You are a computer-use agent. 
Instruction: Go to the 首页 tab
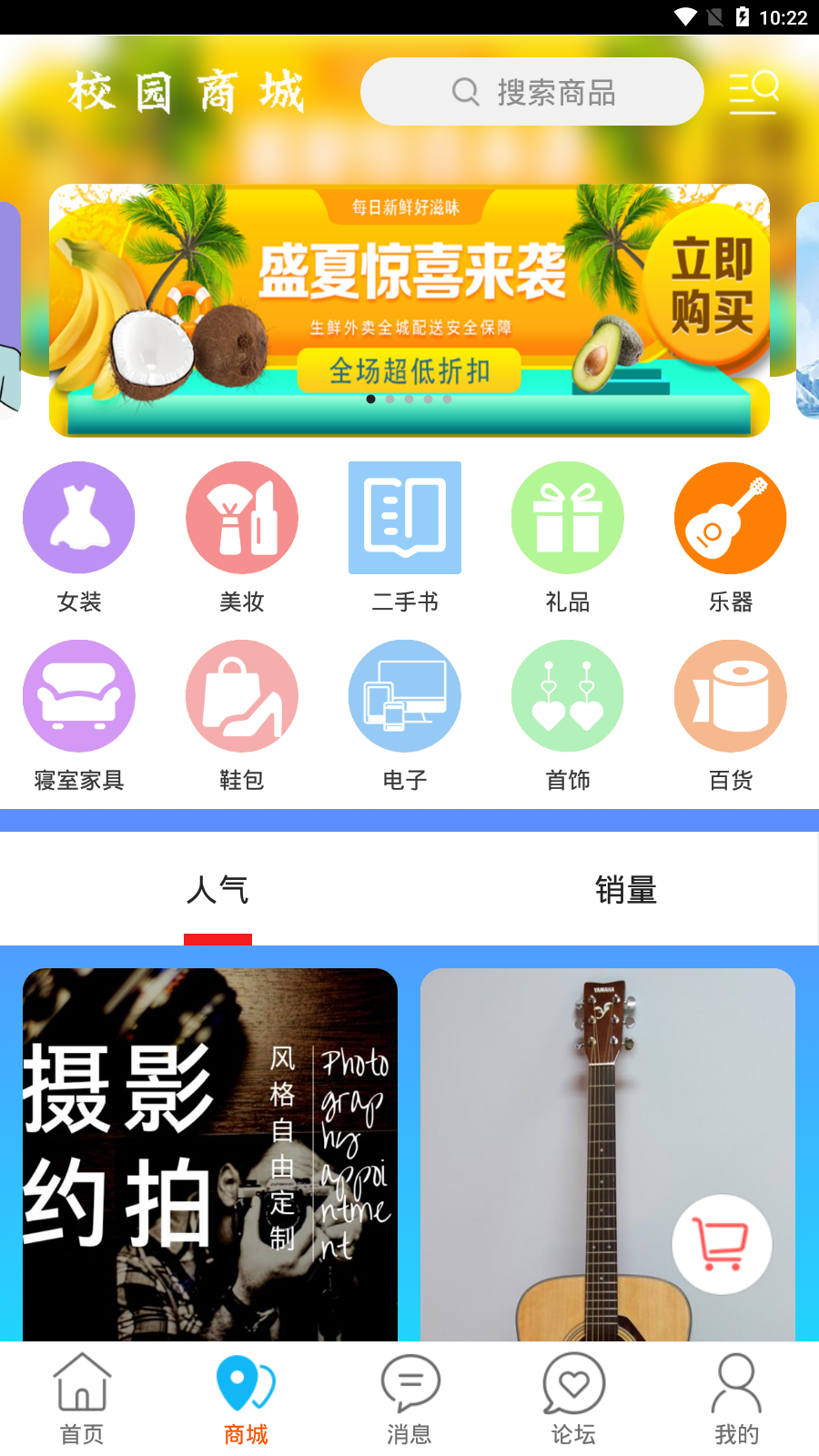pos(82,1399)
